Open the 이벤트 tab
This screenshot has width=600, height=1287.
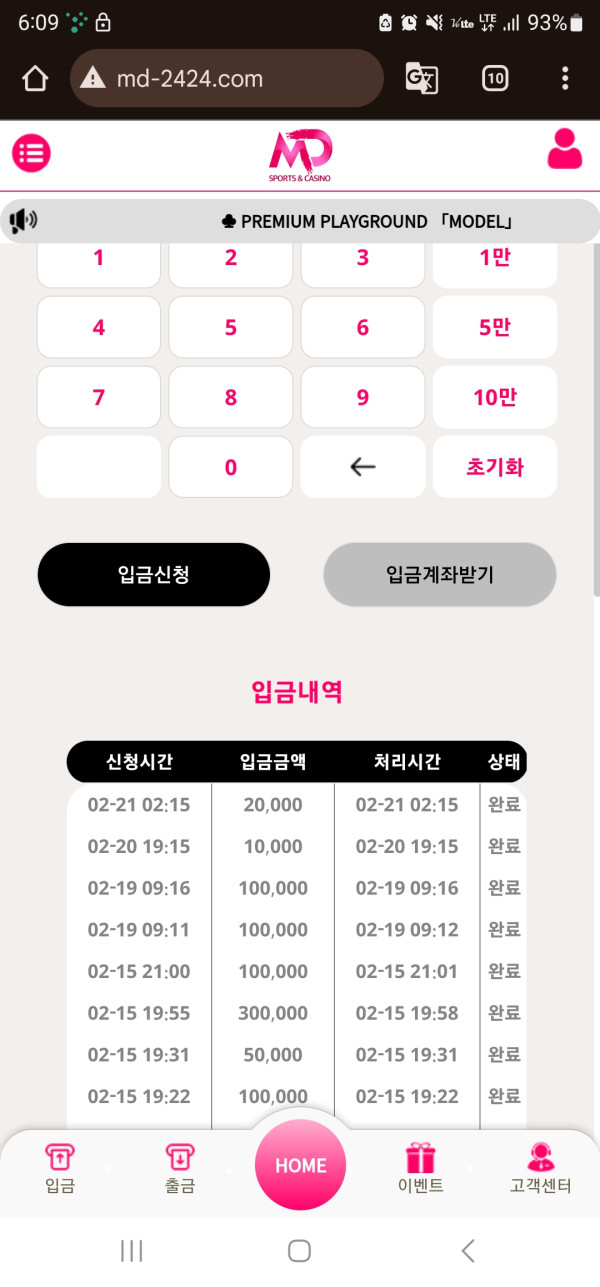(420, 1170)
